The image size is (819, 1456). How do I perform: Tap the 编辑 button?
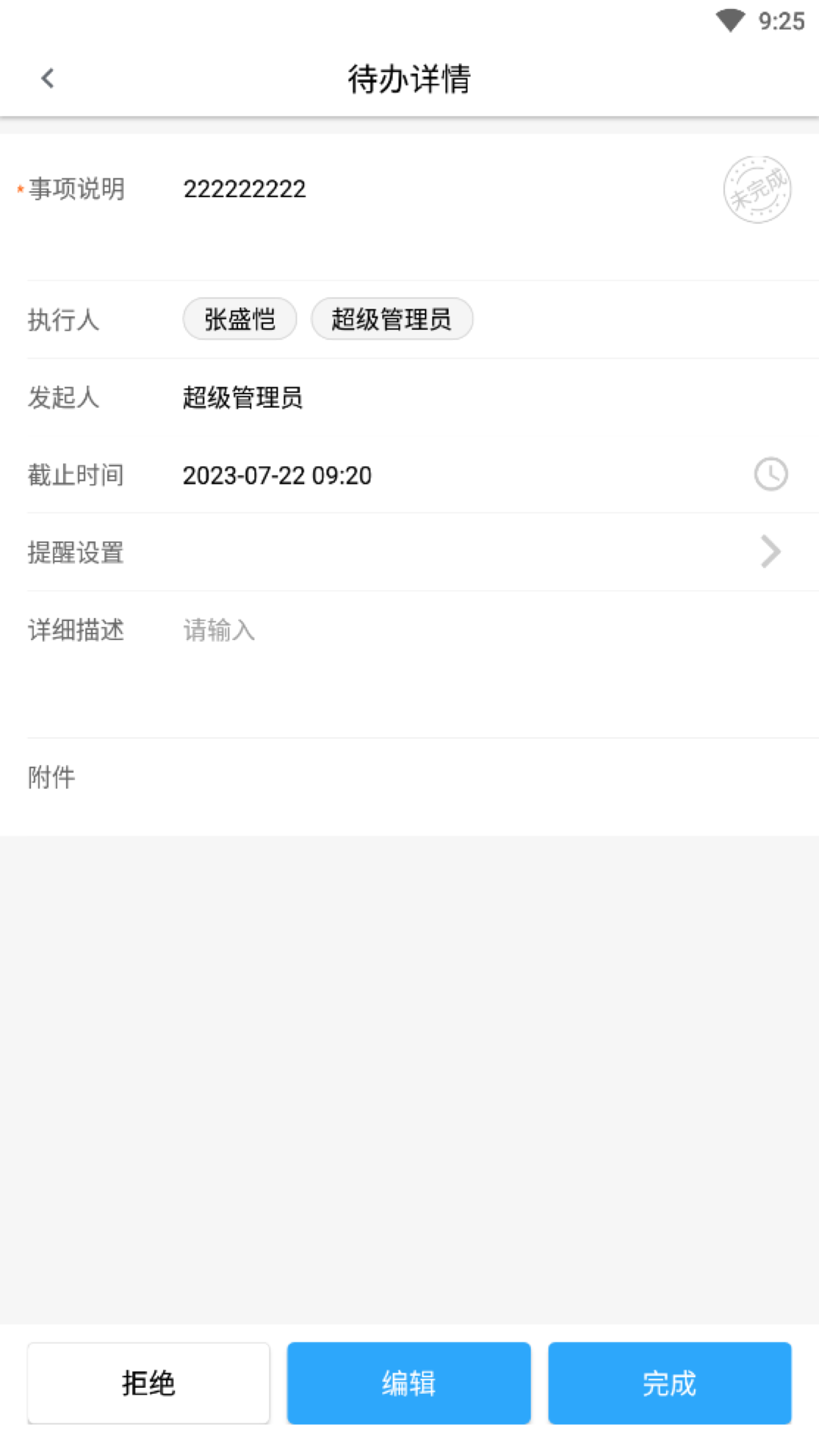tap(409, 1383)
